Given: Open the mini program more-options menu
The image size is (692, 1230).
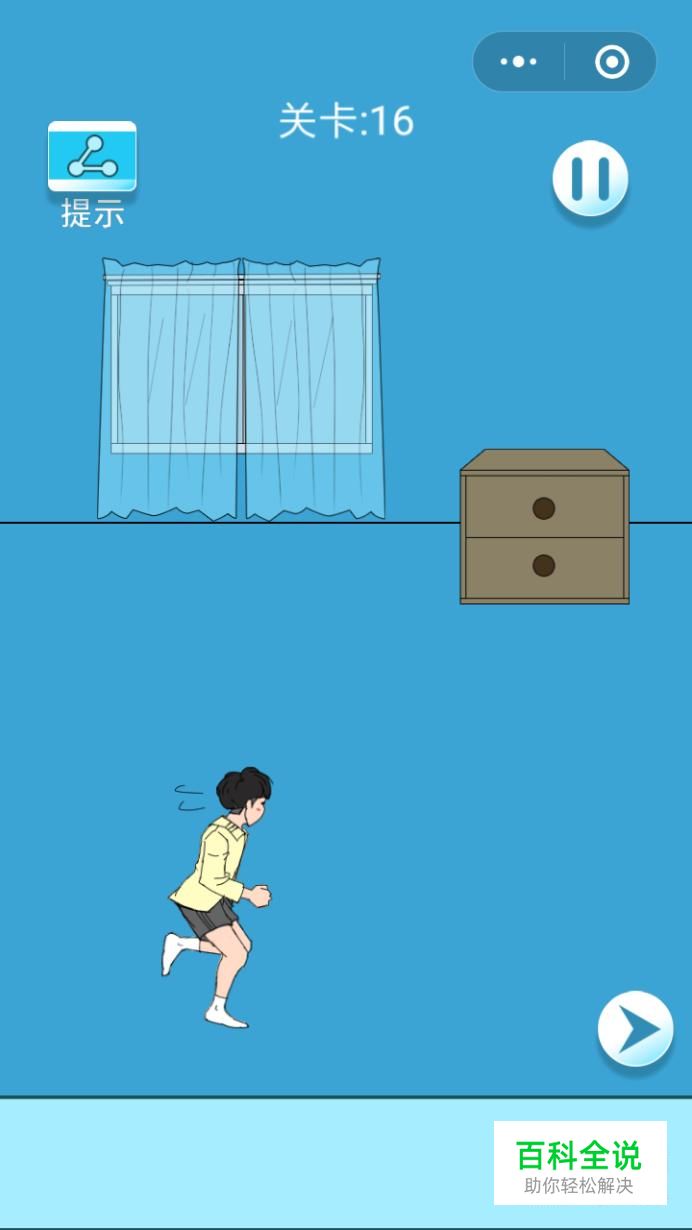Looking at the screenshot, I should [518, 62].
